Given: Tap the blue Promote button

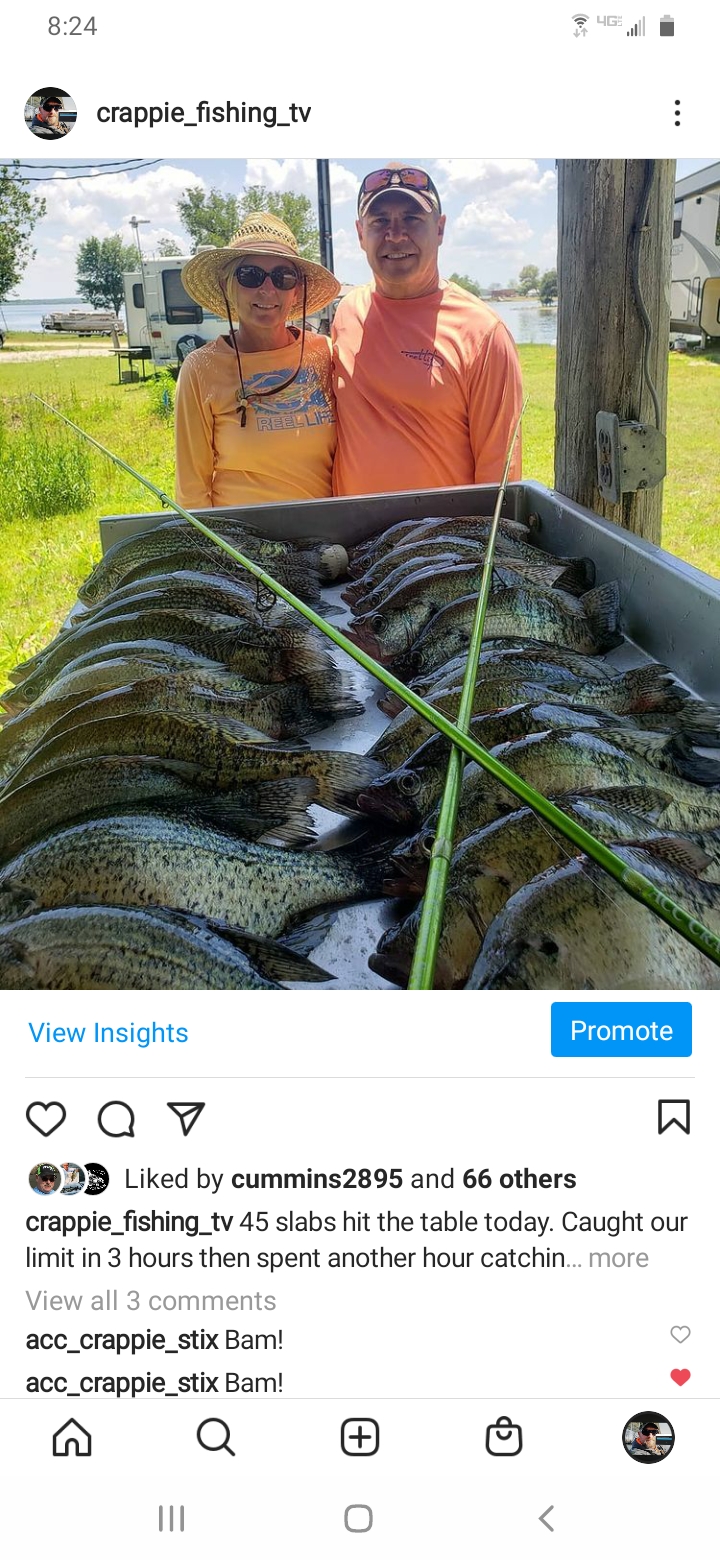Looking at the screenshot, I should coord(621,1030).
